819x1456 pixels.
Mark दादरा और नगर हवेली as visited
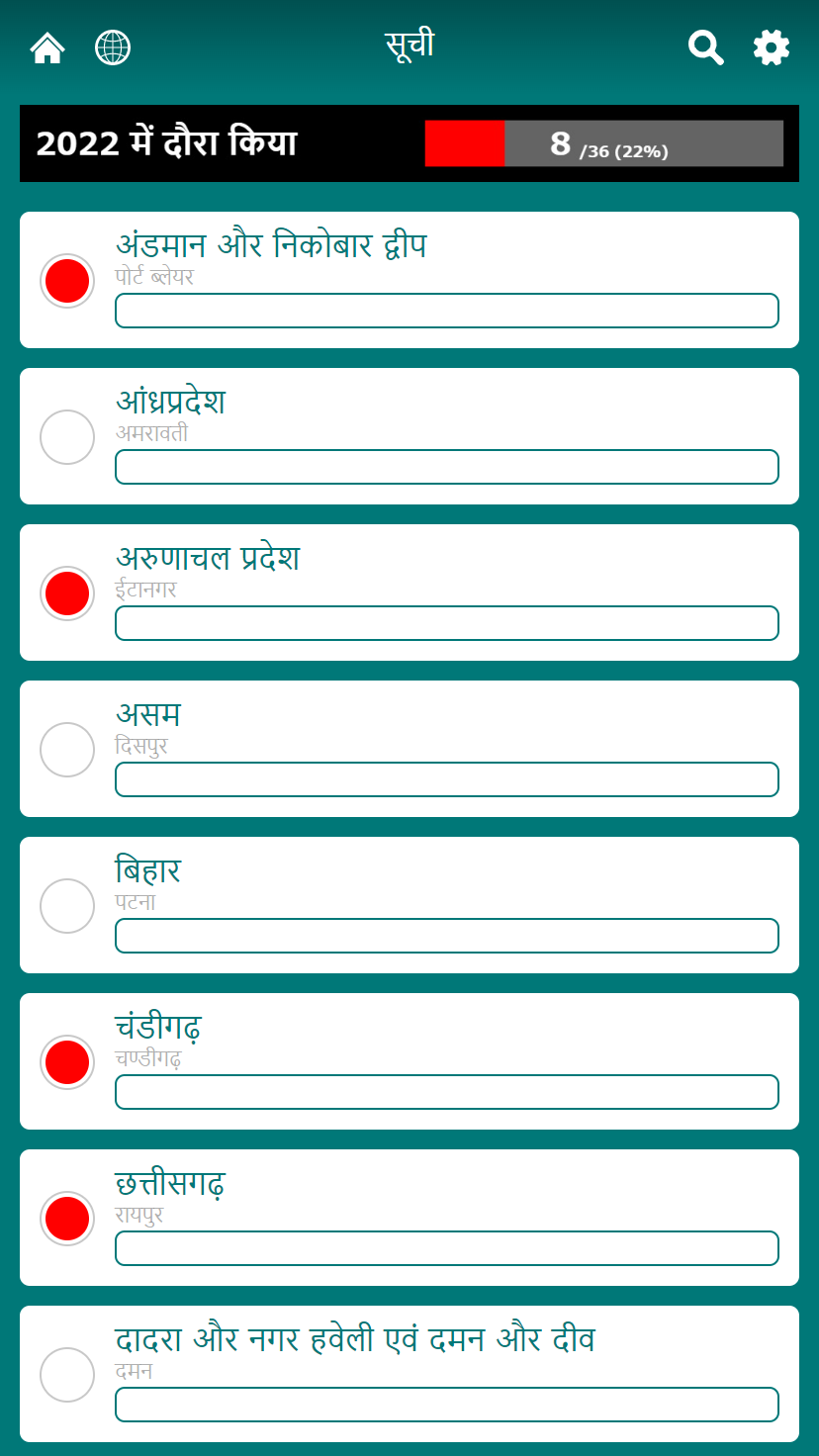click(x=67, y=1375)
